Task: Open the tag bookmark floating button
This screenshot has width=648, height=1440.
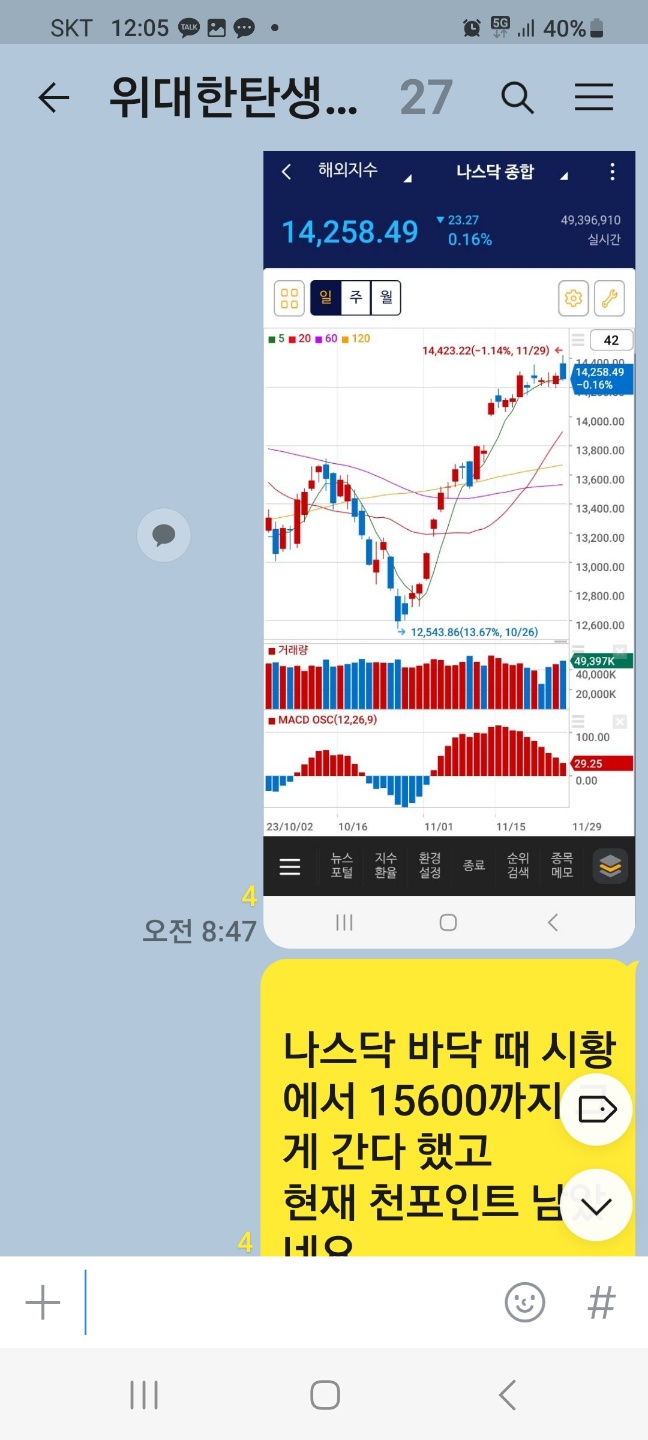Action: [595, 1109]
